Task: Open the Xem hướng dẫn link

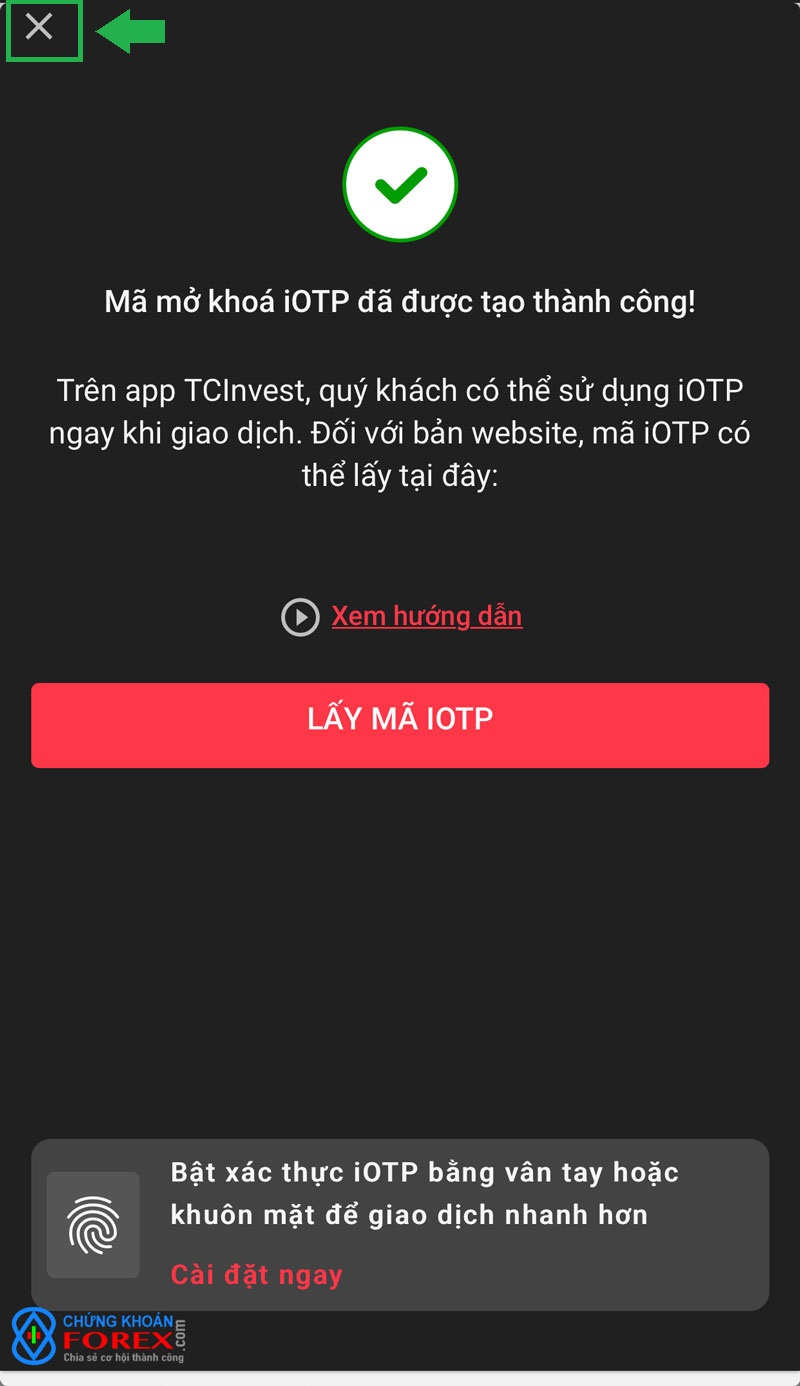Action: coord(426,616)
